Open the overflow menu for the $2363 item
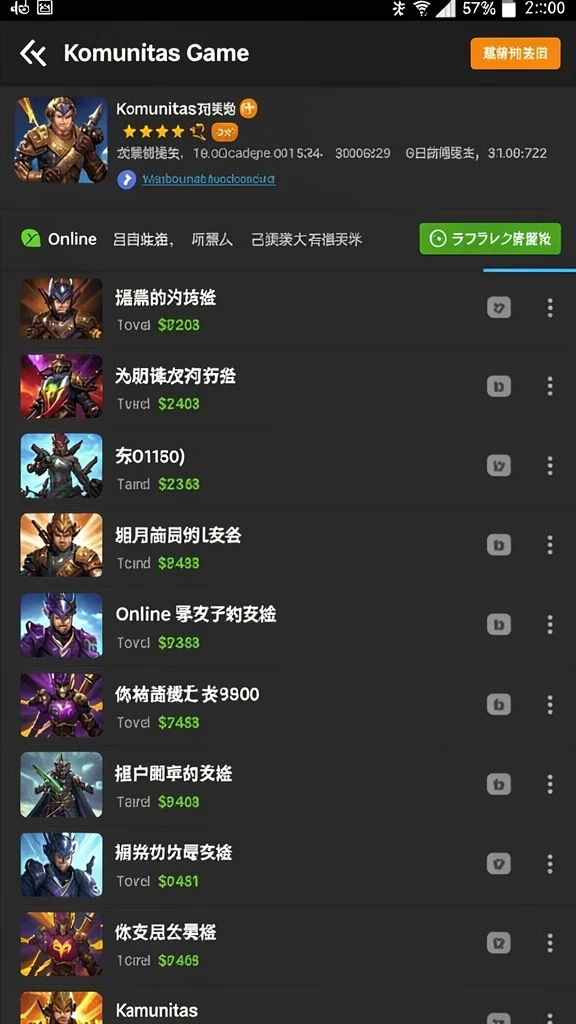 (550, 466)
